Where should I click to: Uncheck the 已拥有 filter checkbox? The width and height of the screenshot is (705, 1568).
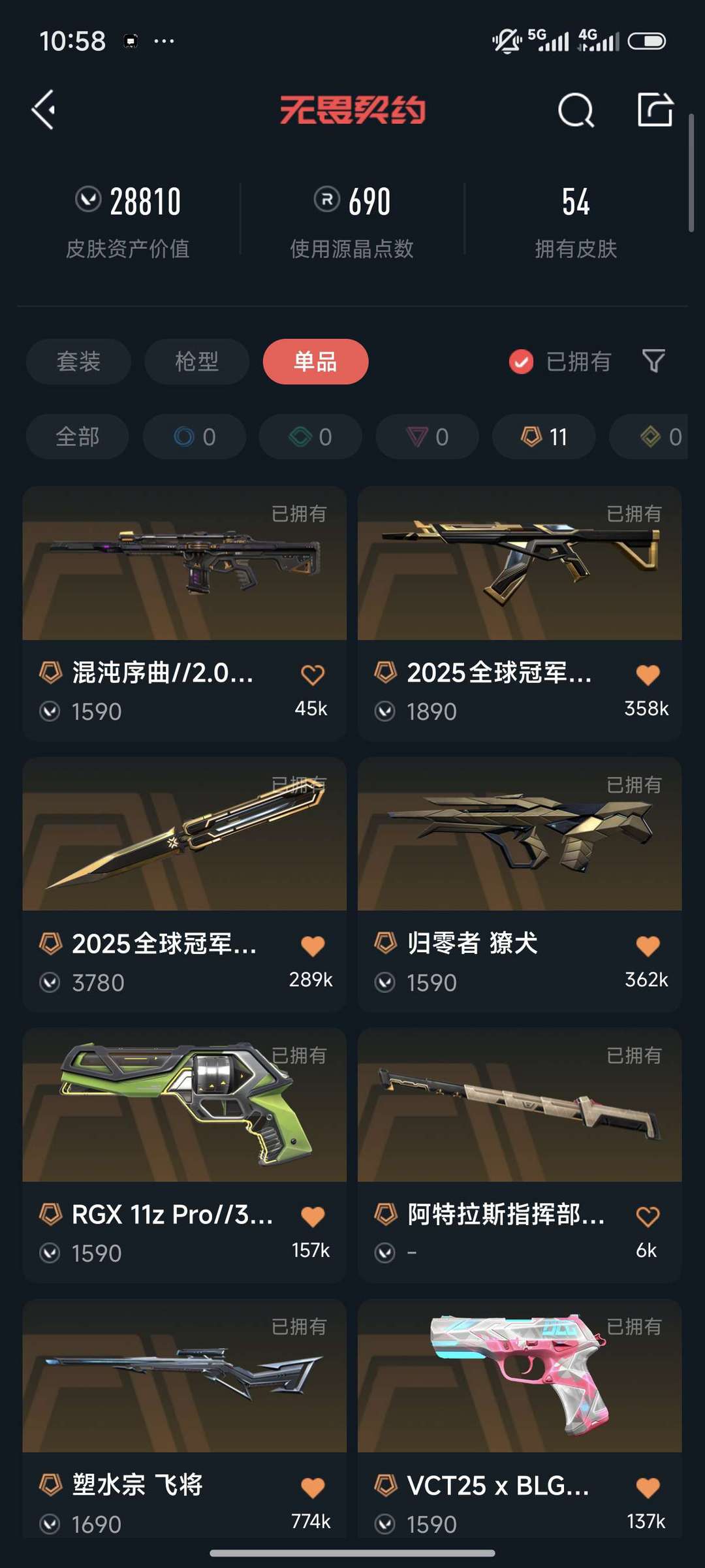tap(521, 362)
